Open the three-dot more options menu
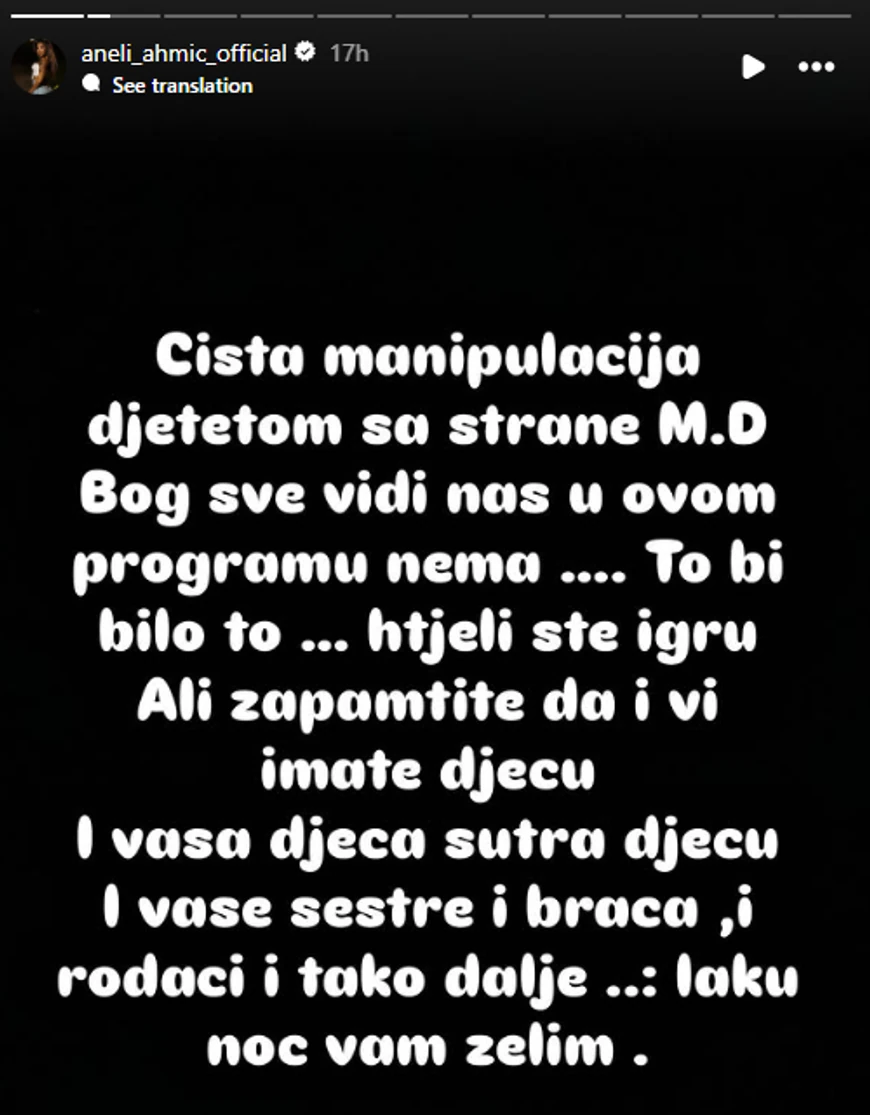The width and height of the screenshot is (870, 1115). (x=815, y=67)
